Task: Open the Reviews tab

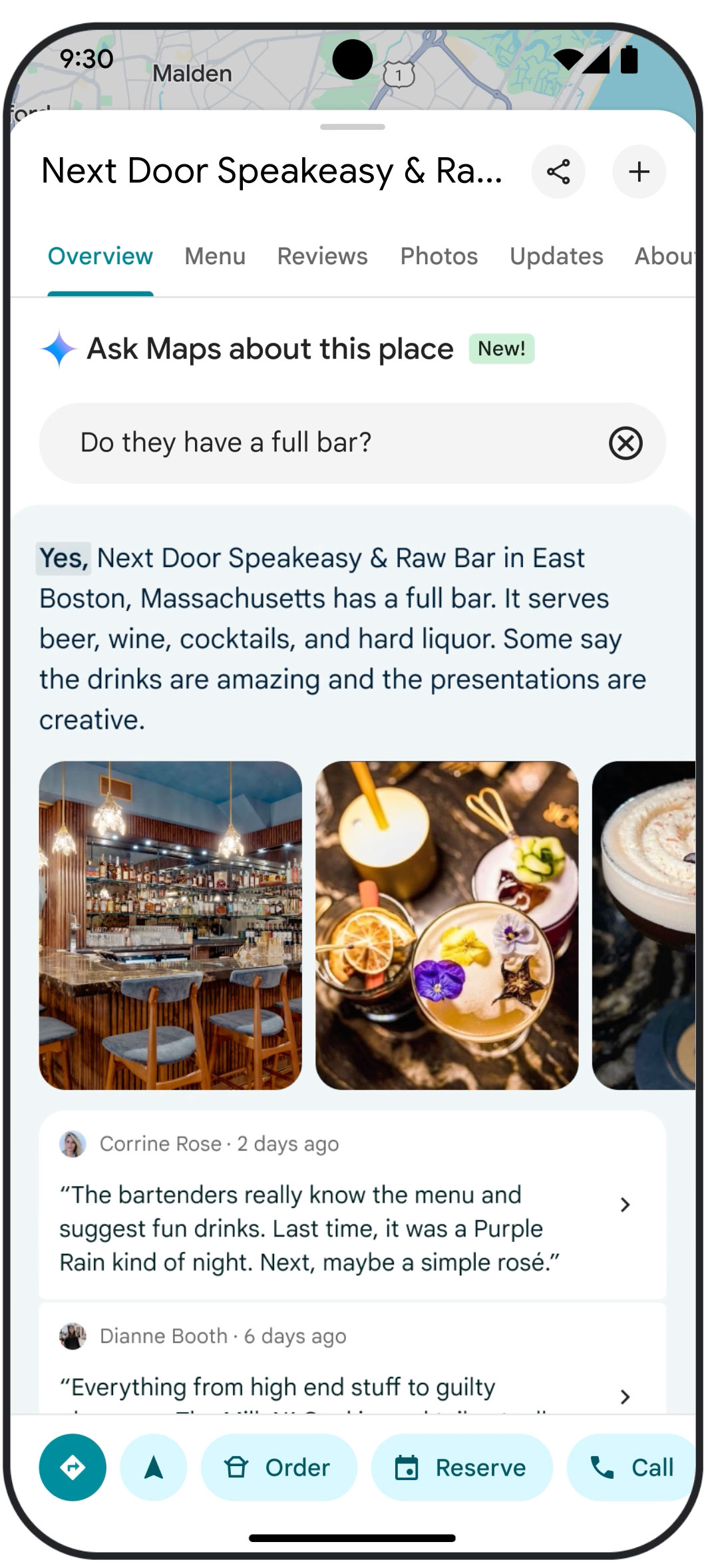Action: pyautogui.click(x=322, y=256)
